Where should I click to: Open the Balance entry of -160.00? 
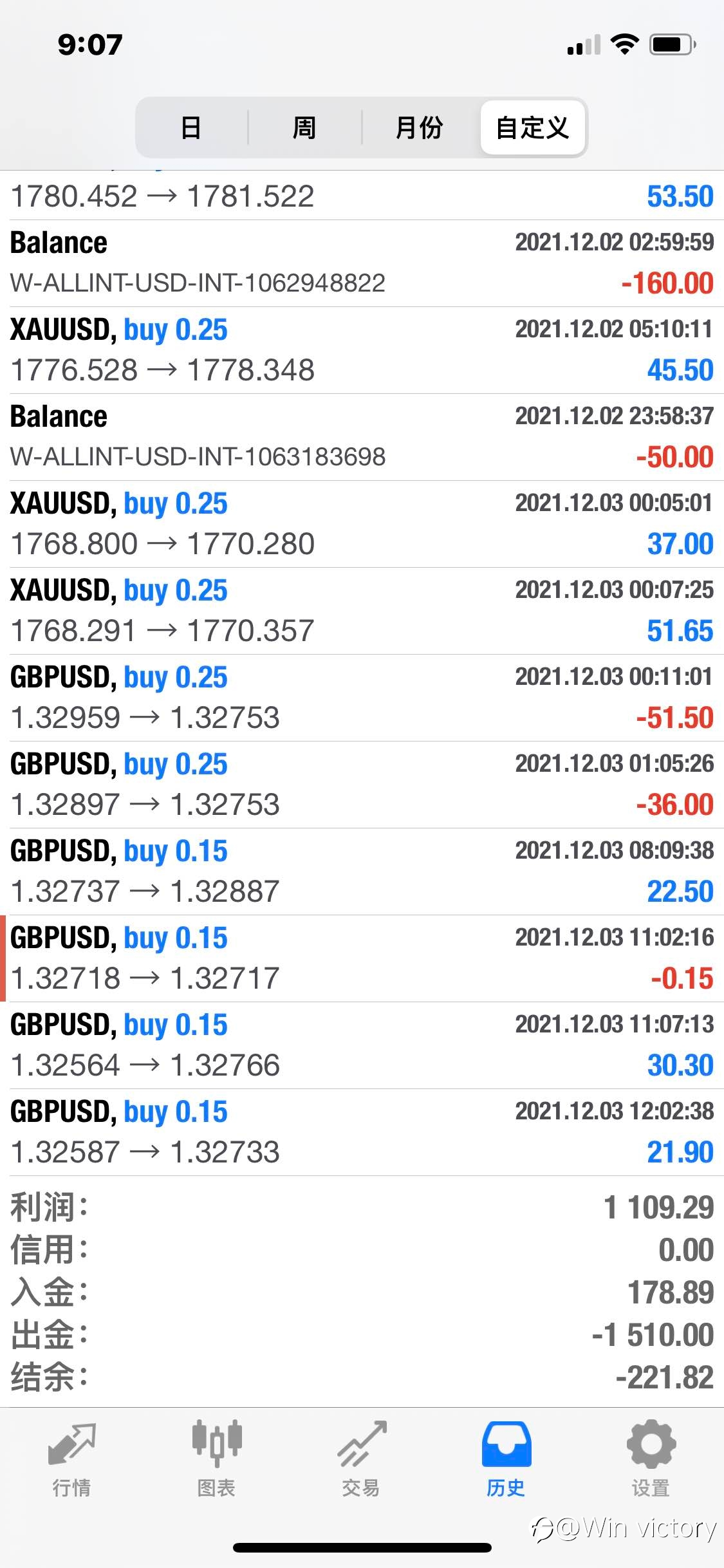point(362,263)
